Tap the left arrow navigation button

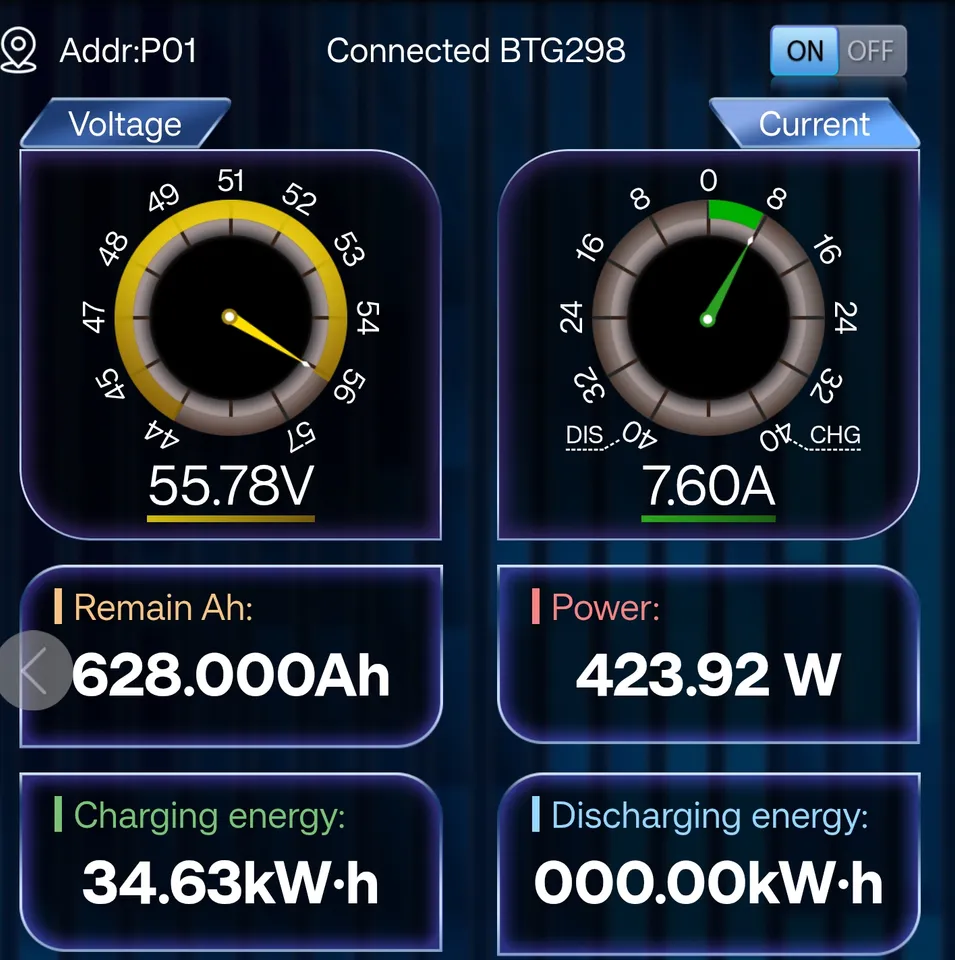(33, 671)
